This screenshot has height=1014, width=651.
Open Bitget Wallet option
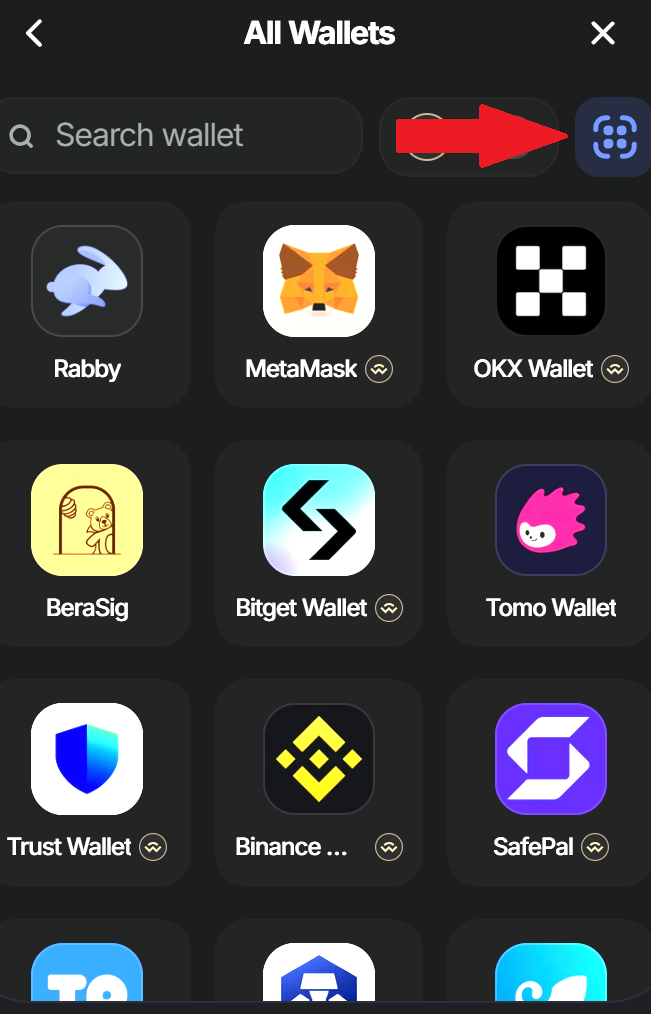[318, 542]
